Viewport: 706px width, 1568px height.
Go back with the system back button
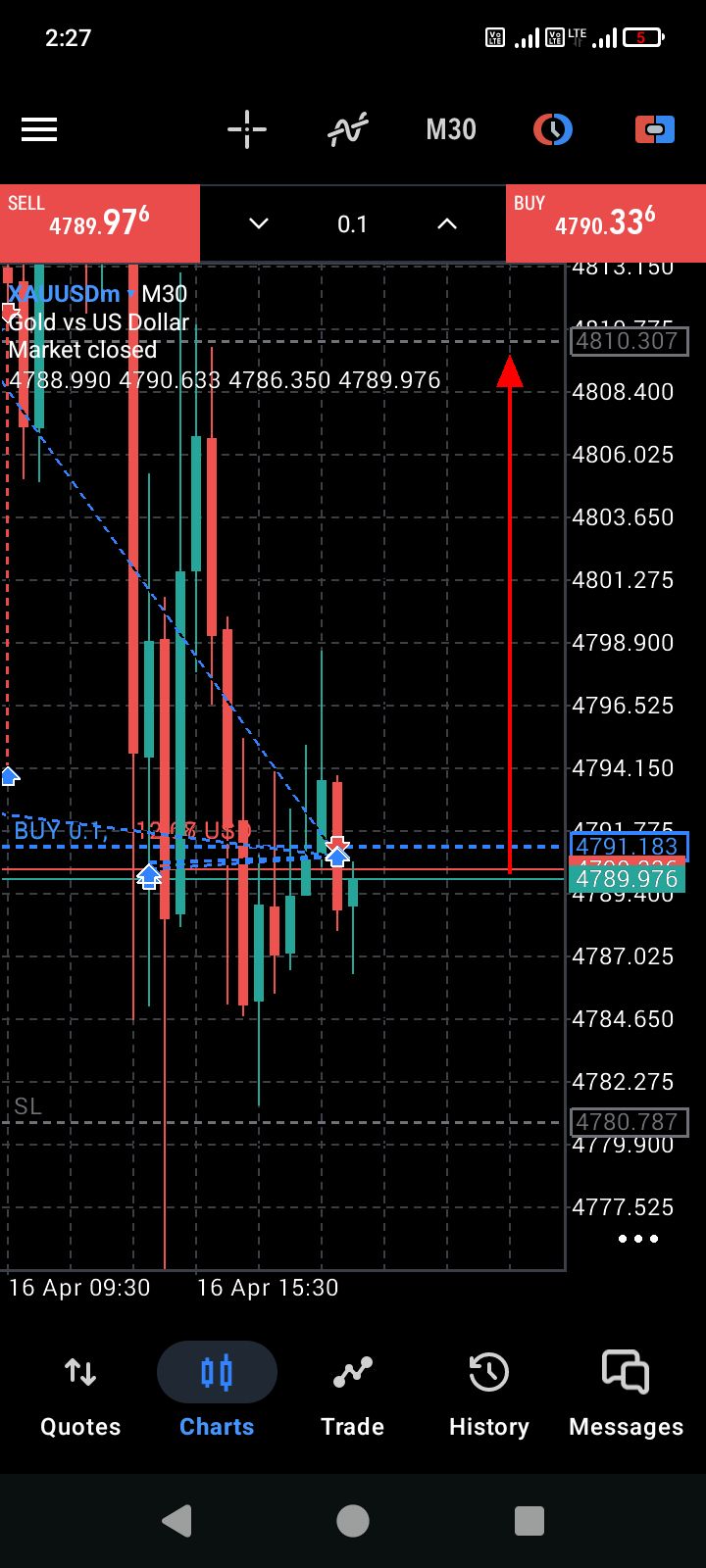(176, 1521)
